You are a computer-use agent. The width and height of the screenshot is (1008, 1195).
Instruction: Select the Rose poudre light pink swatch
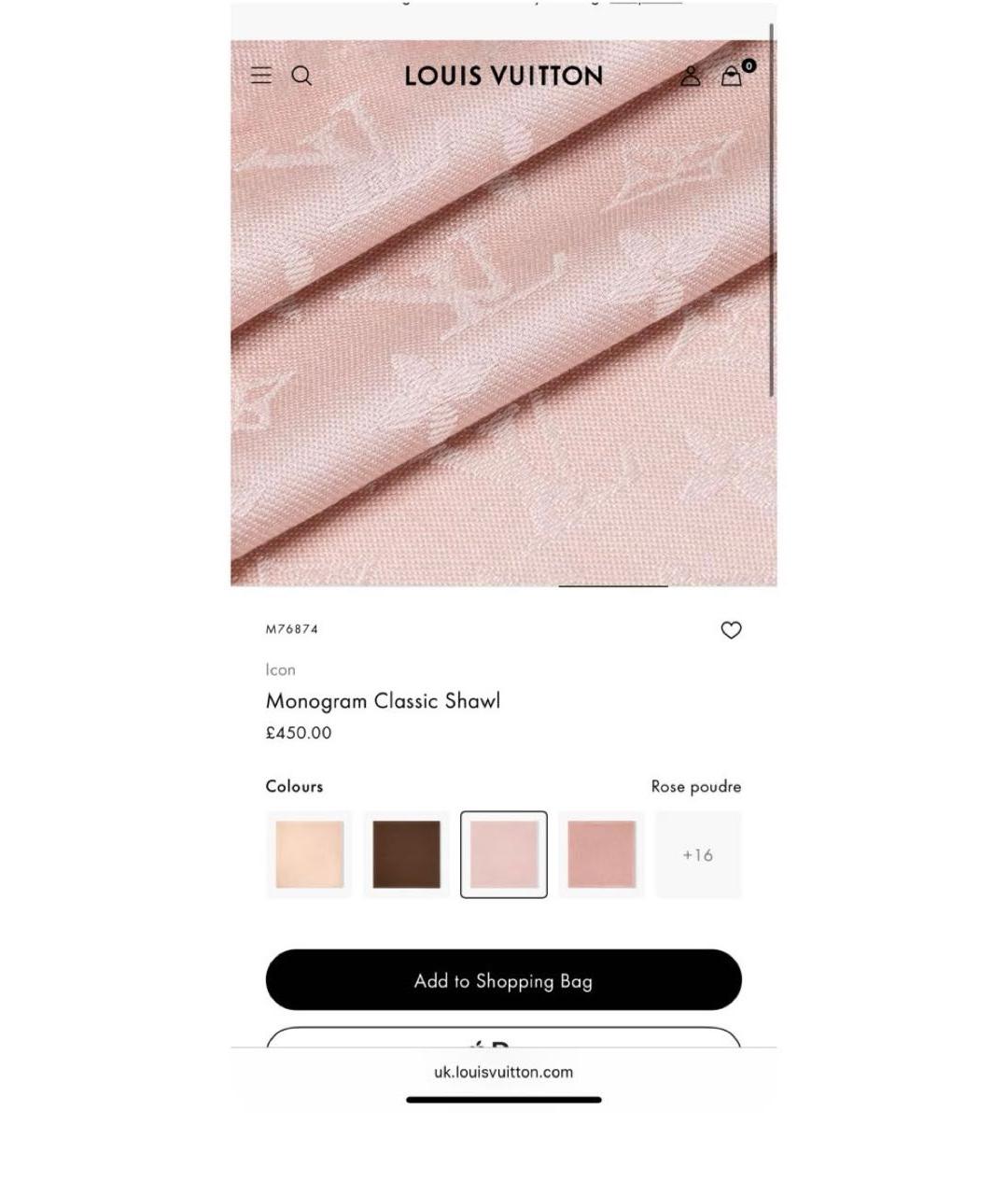pyautogui.click(x=504, y=854)
